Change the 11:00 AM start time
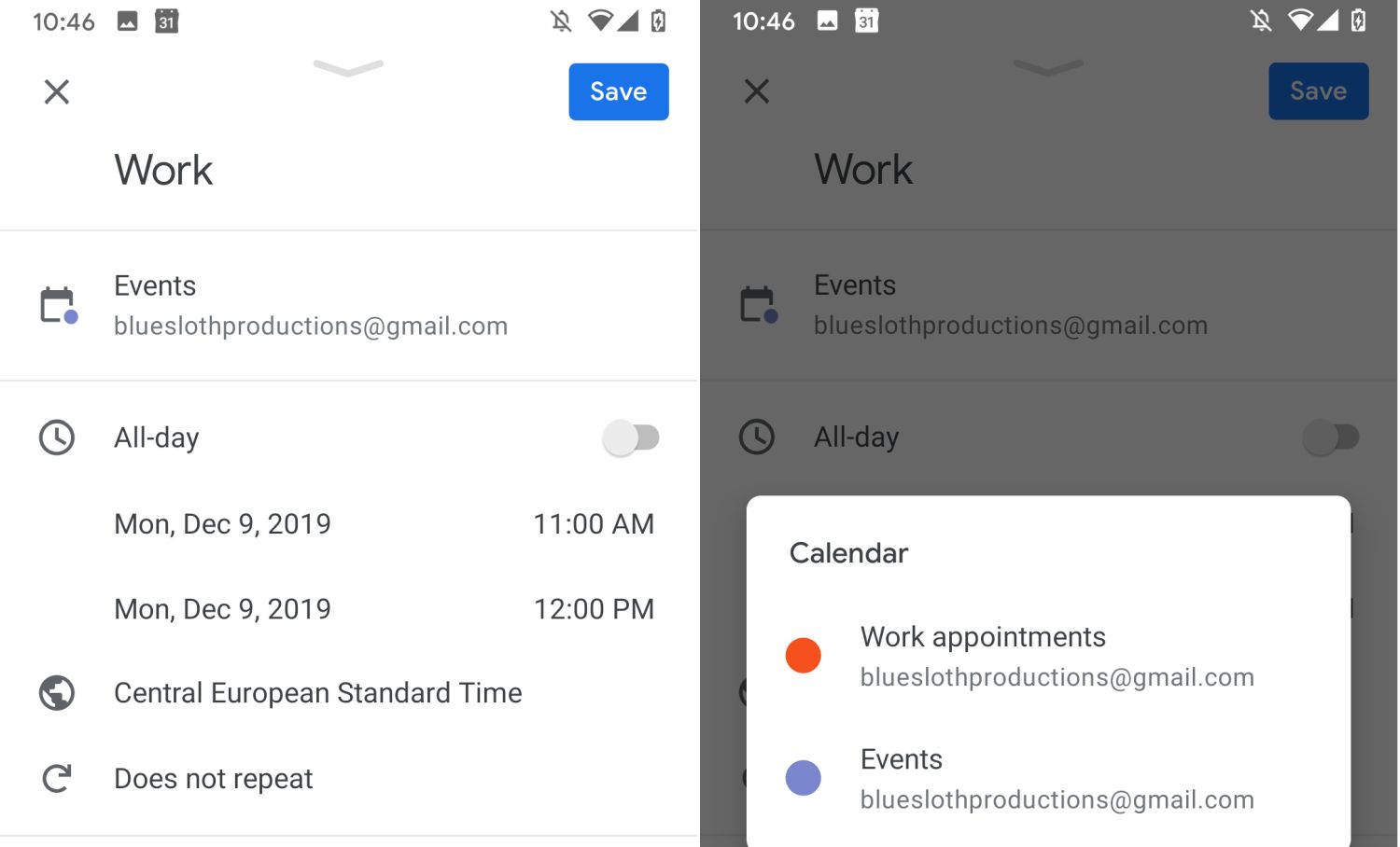This screenshot has width=1400, height=847. 593,524
